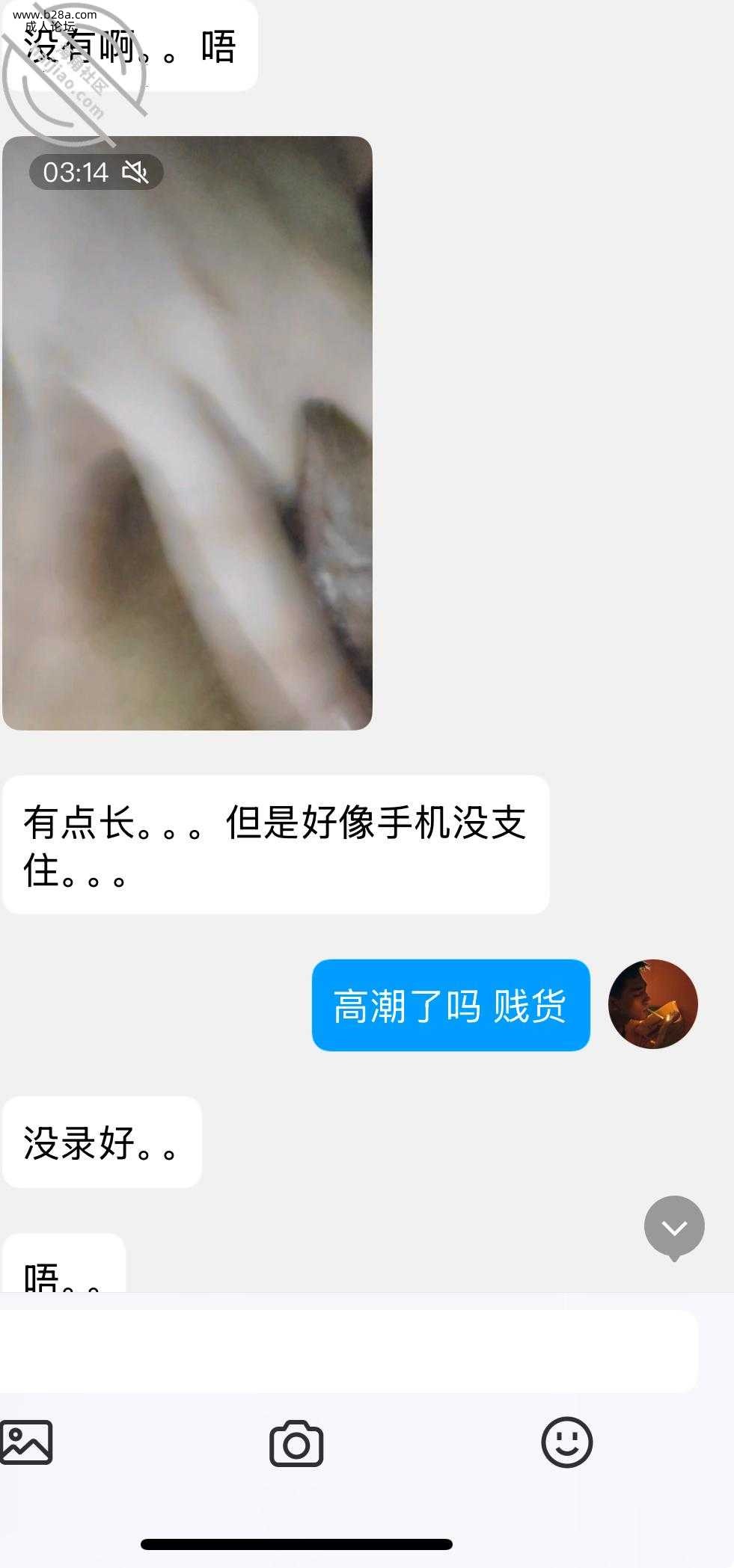
Task: Open the camera to take a photo
Action: [x=296, y=1443]
